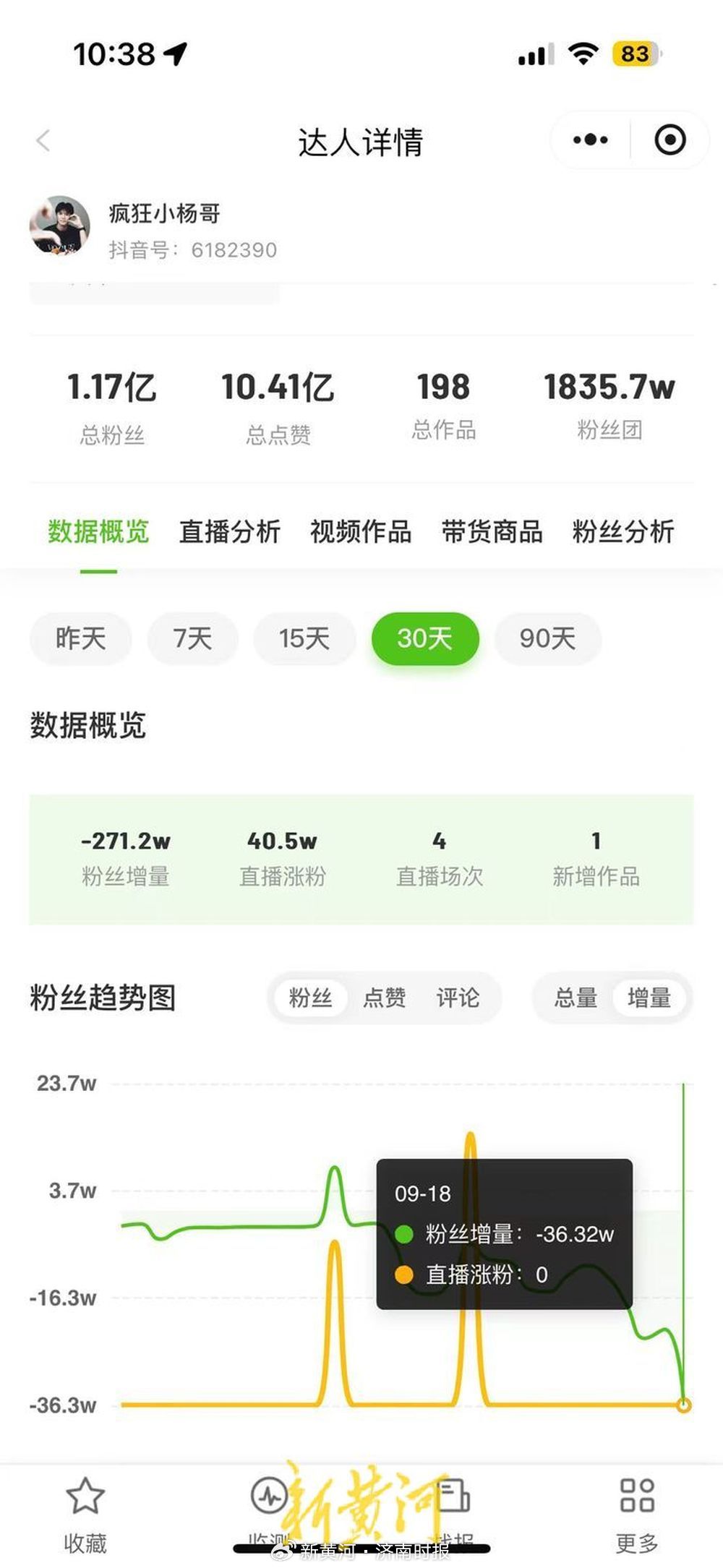Display the chart as 总量
723x1568 pixels.
pos(576,998)
